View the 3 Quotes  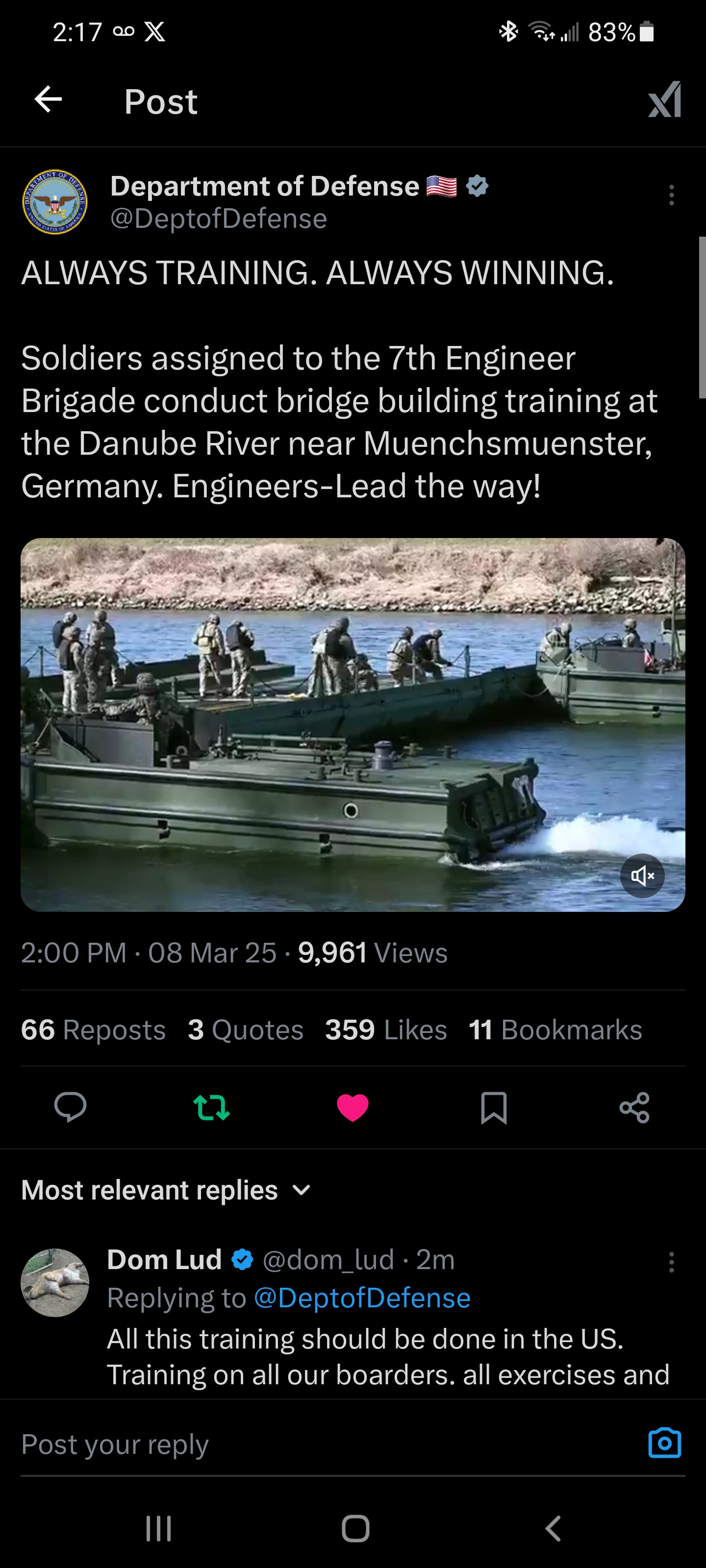pyautogui.click(x=245, y=1030)
